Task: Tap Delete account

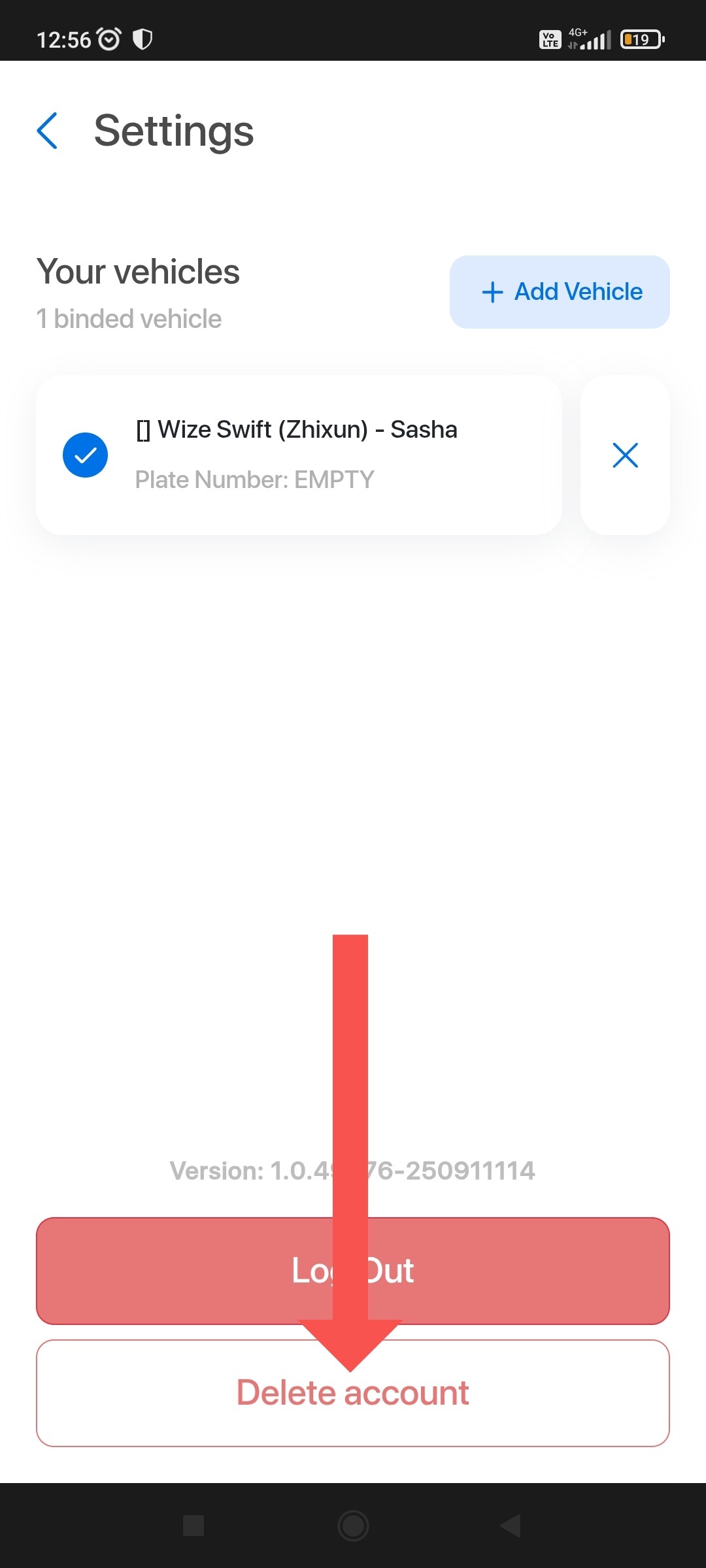Action: 353,1392
